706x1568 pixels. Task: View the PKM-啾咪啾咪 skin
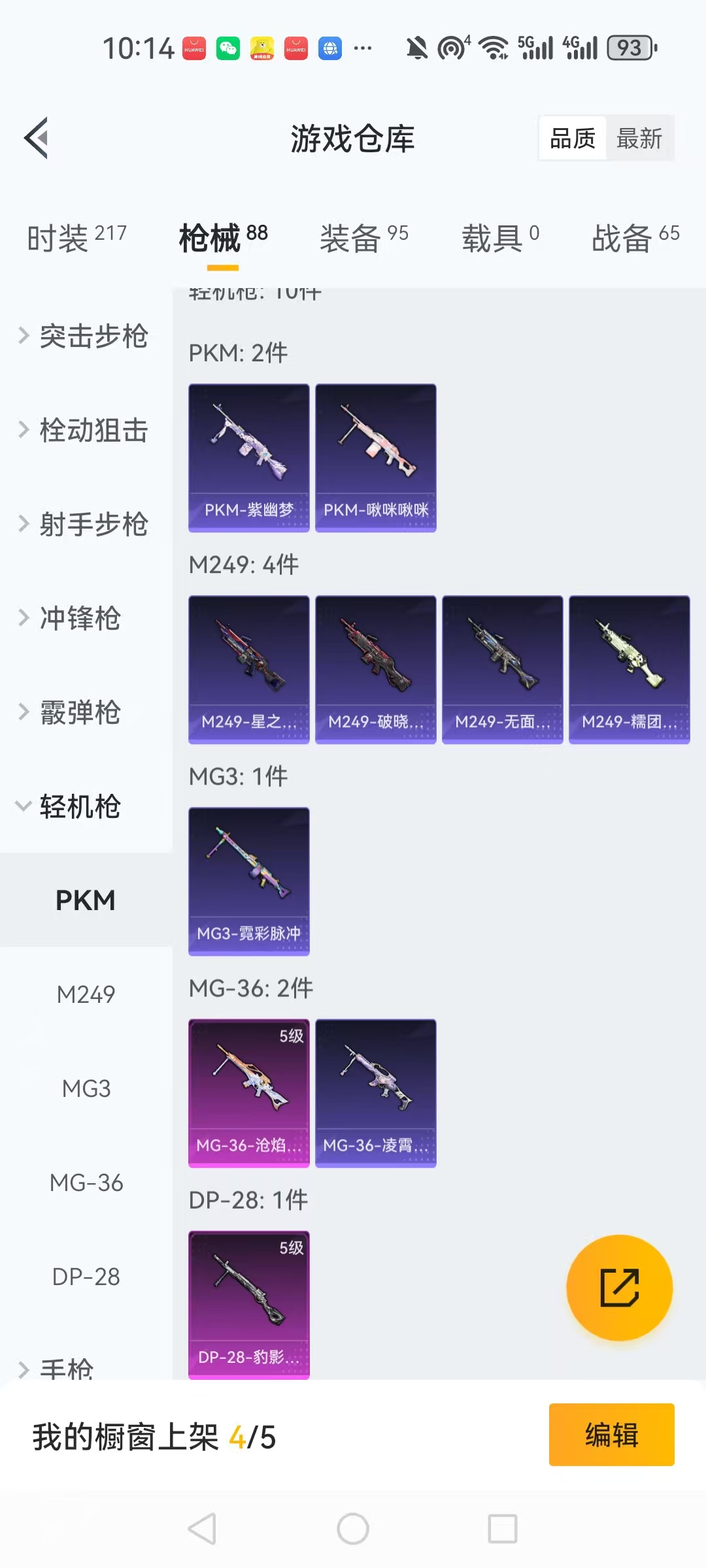(x=375, y=457)
